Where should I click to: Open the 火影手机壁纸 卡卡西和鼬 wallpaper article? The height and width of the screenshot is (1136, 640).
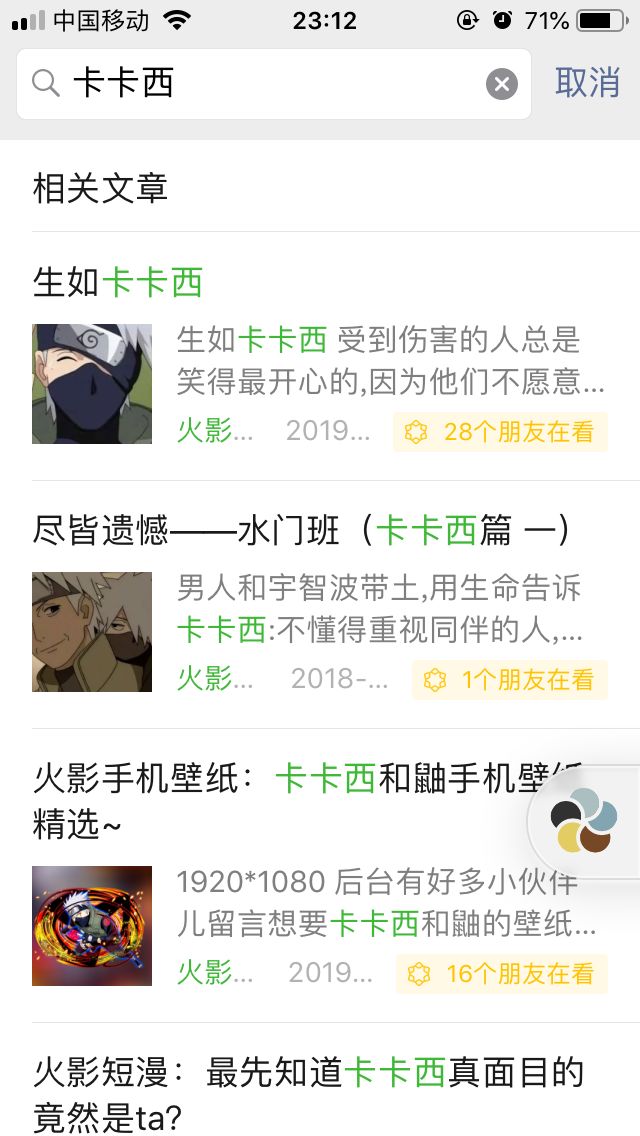pyautogui.click(x=320, y=876)
